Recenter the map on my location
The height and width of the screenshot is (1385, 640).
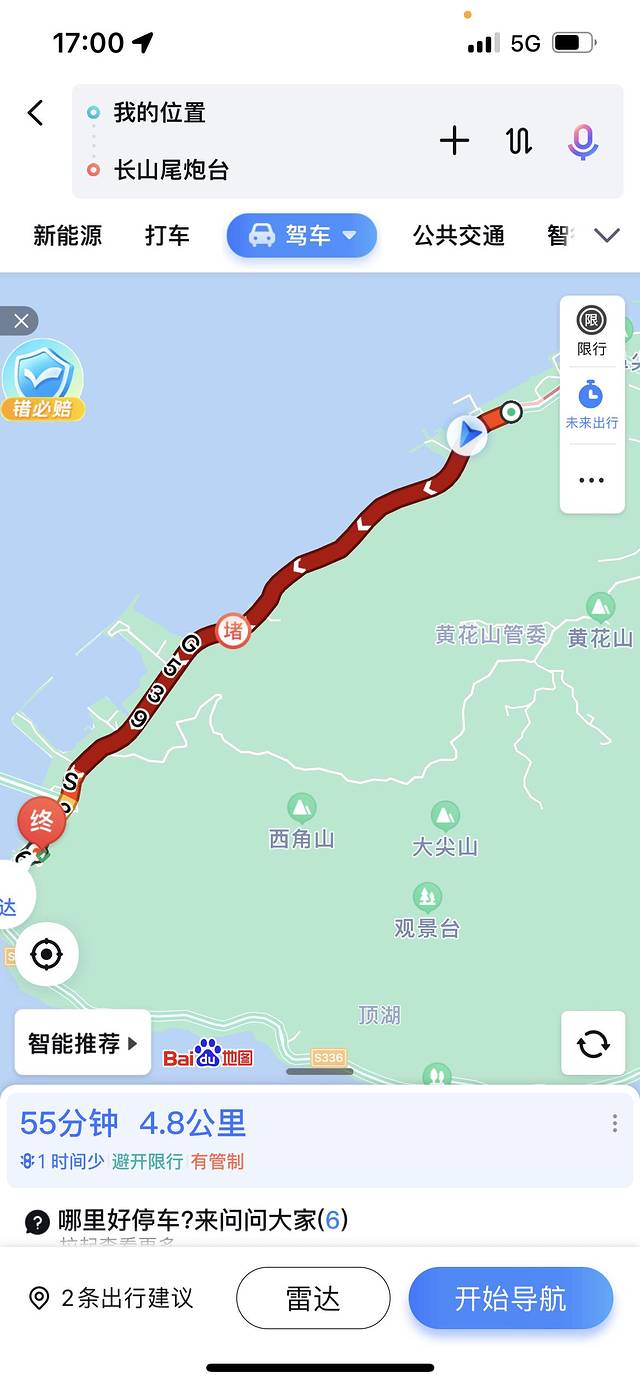pos(46,954)
